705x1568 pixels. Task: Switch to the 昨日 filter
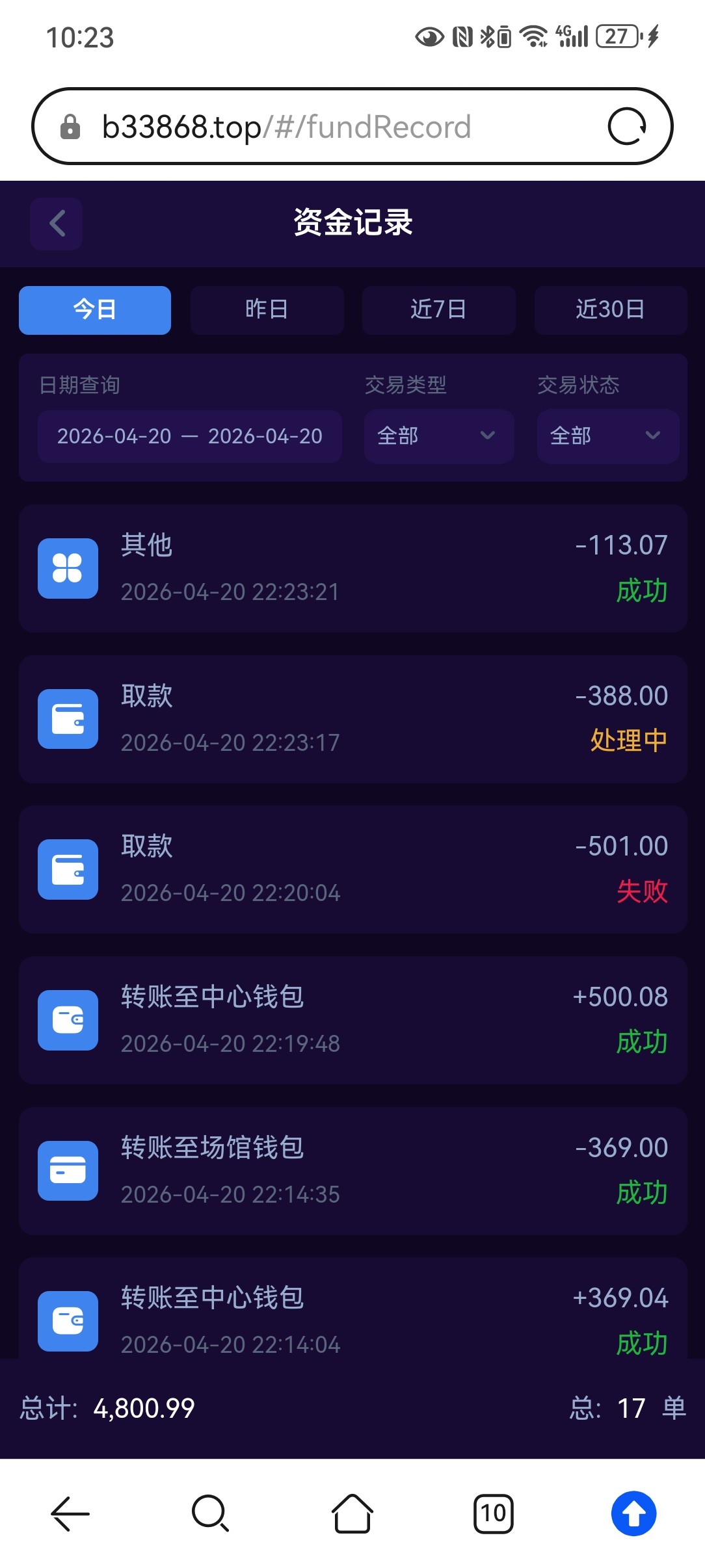(267, 310)
